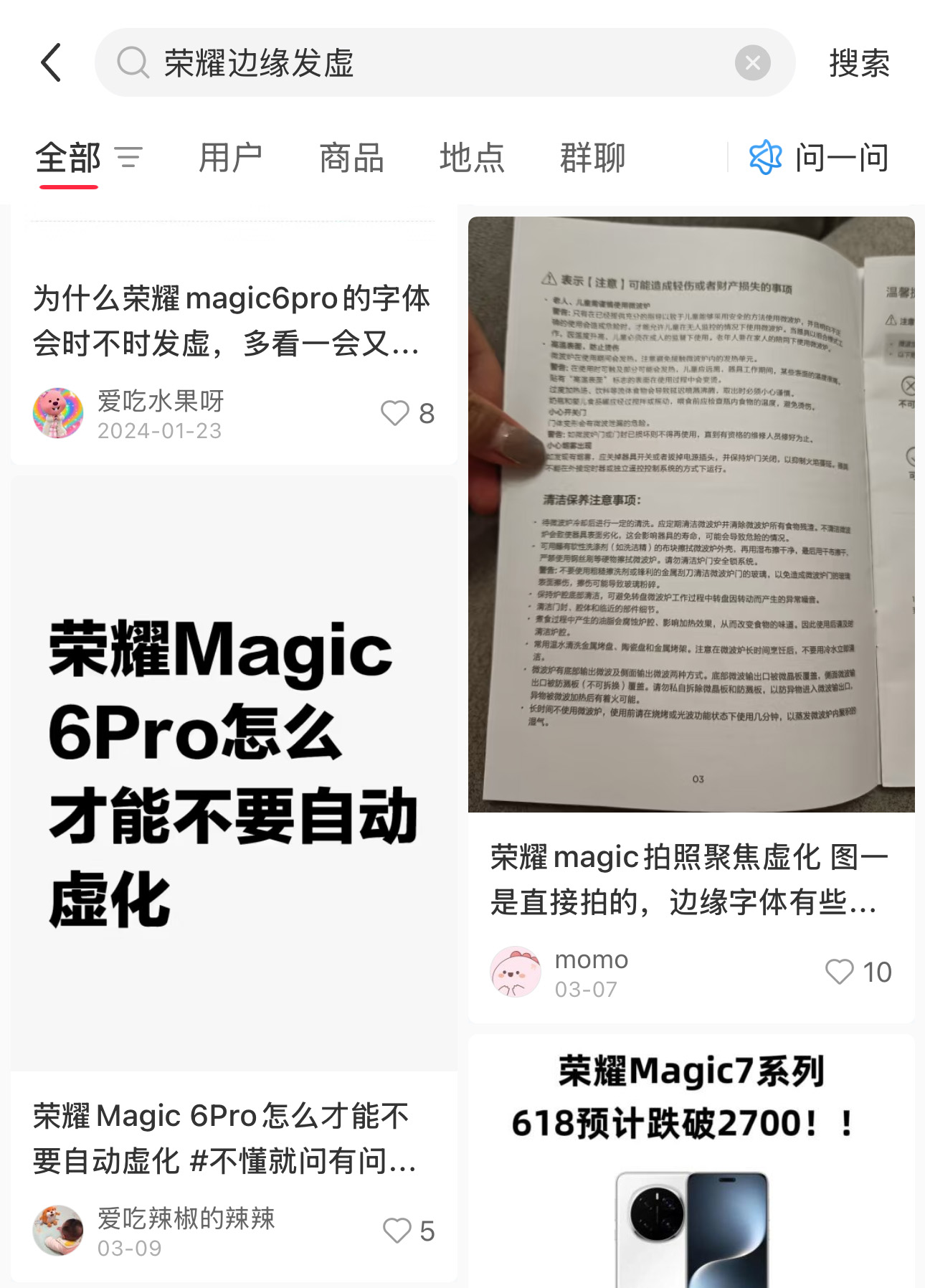Image resolution: width=925 pixels, height=1288 pixels.
Task: Clear the search query text
Action: (752, 63)
